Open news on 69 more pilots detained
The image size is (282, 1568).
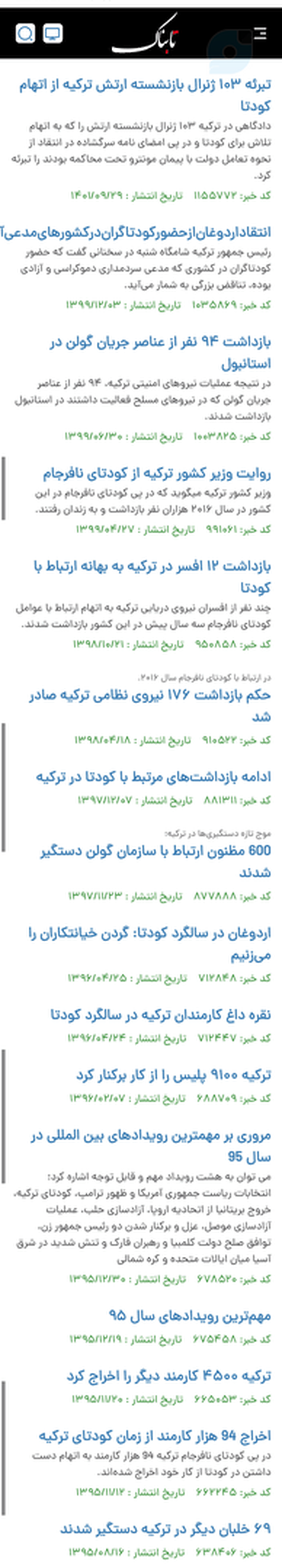pos(165,1529)
